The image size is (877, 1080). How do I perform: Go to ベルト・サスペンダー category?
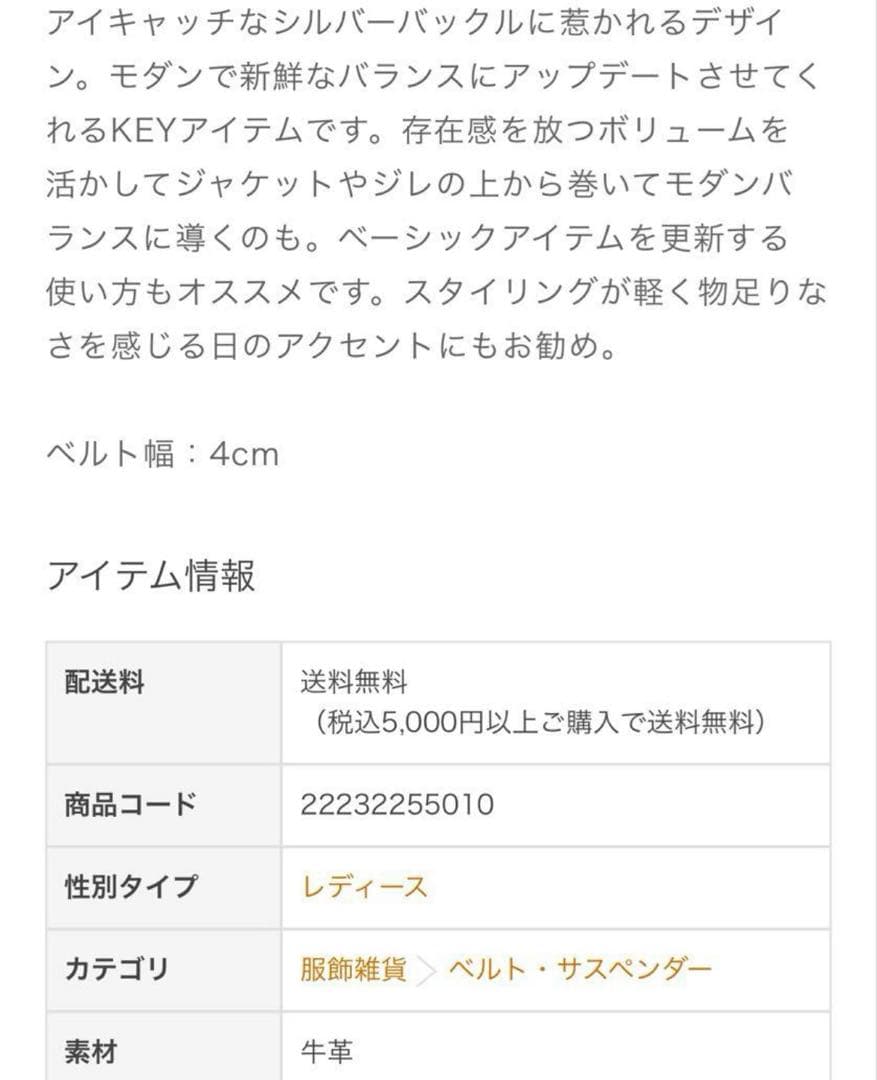click(x=580, y=969)
